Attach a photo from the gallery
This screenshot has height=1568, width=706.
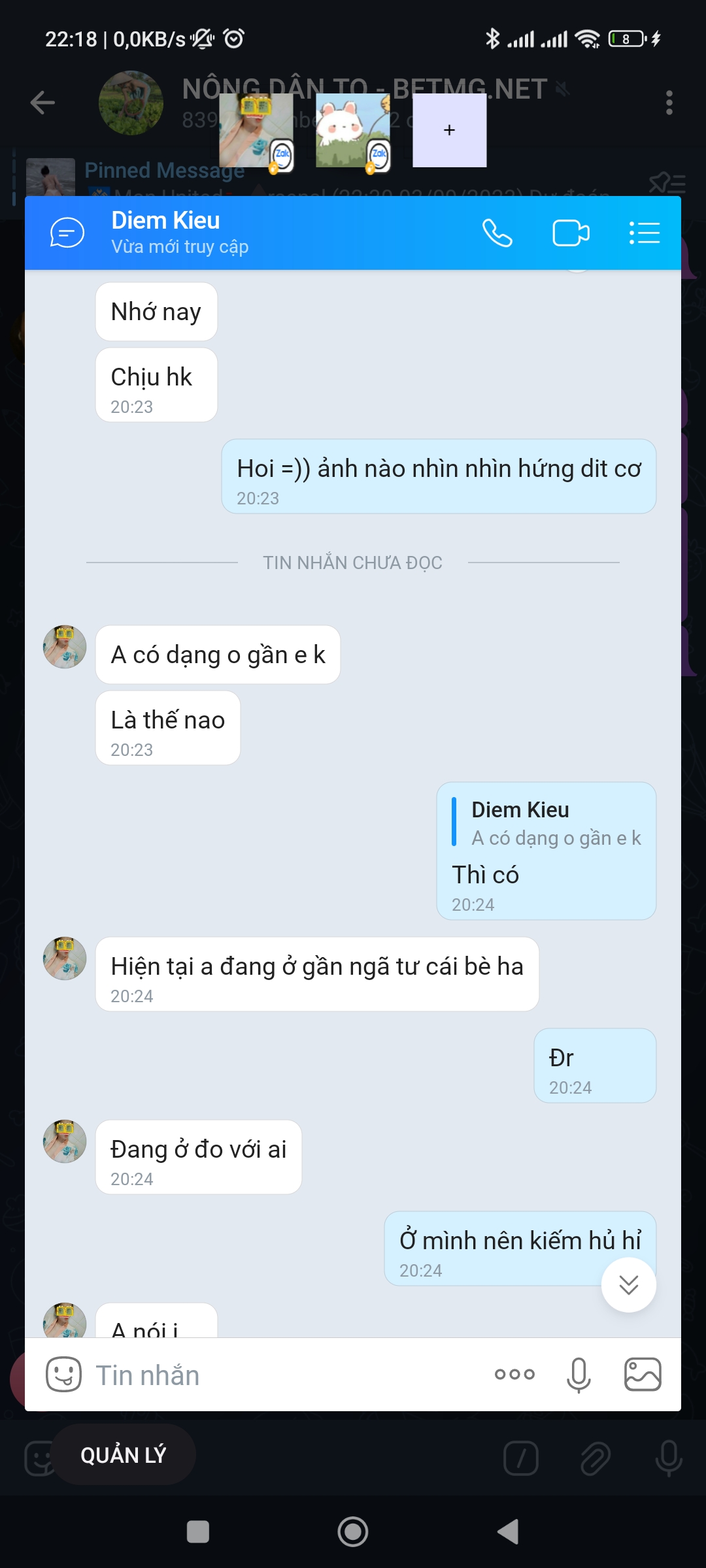pos(643,1375)
